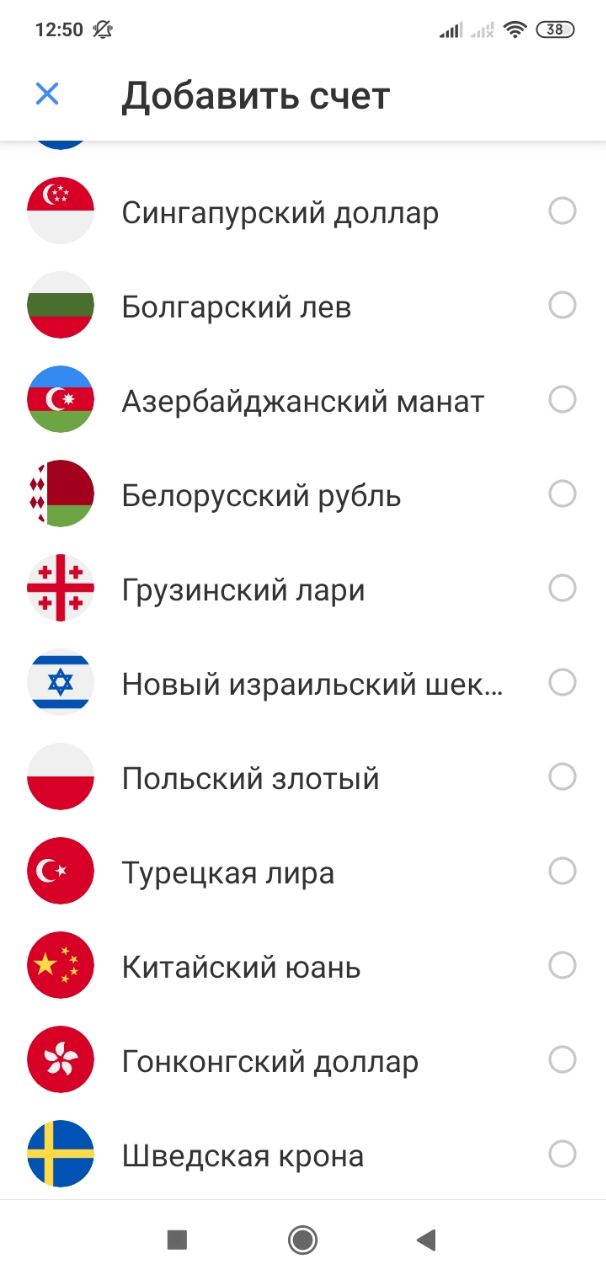Go to the home screen
The height and width of the screenshot is (1280, 606).
(302, 1240)
